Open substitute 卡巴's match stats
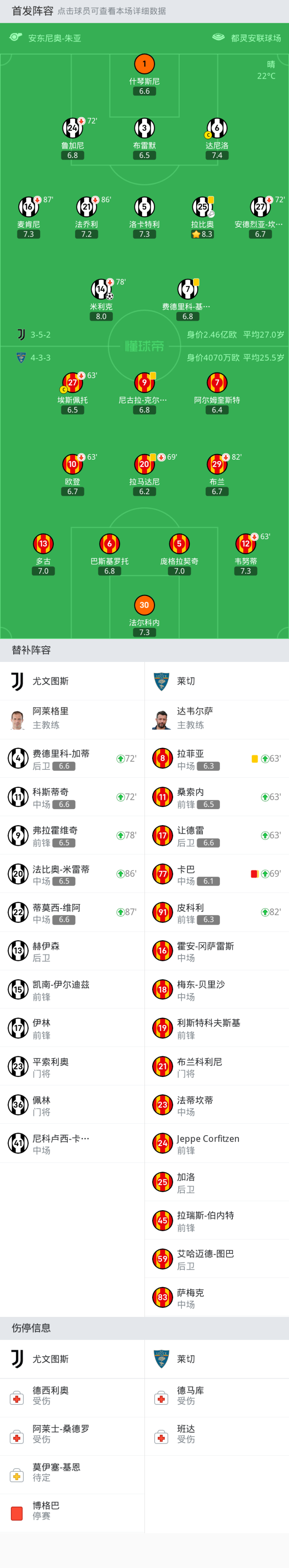 [216, 874]
